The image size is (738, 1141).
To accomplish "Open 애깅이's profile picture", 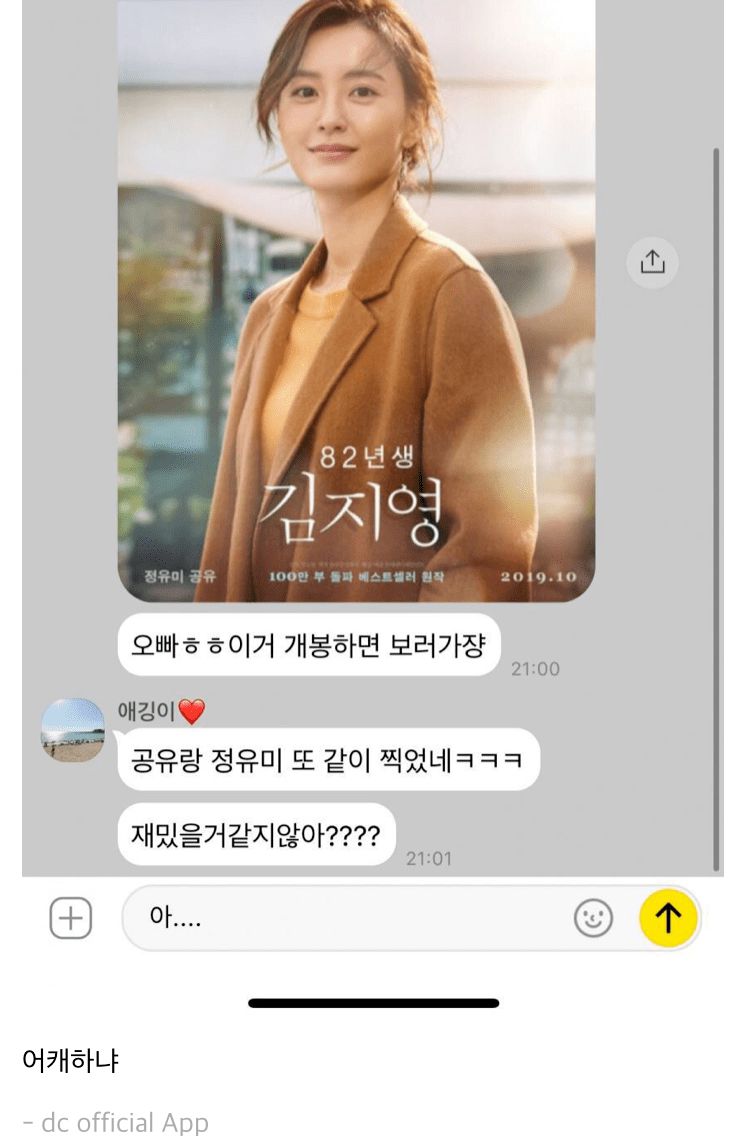I will pos(72,730).
